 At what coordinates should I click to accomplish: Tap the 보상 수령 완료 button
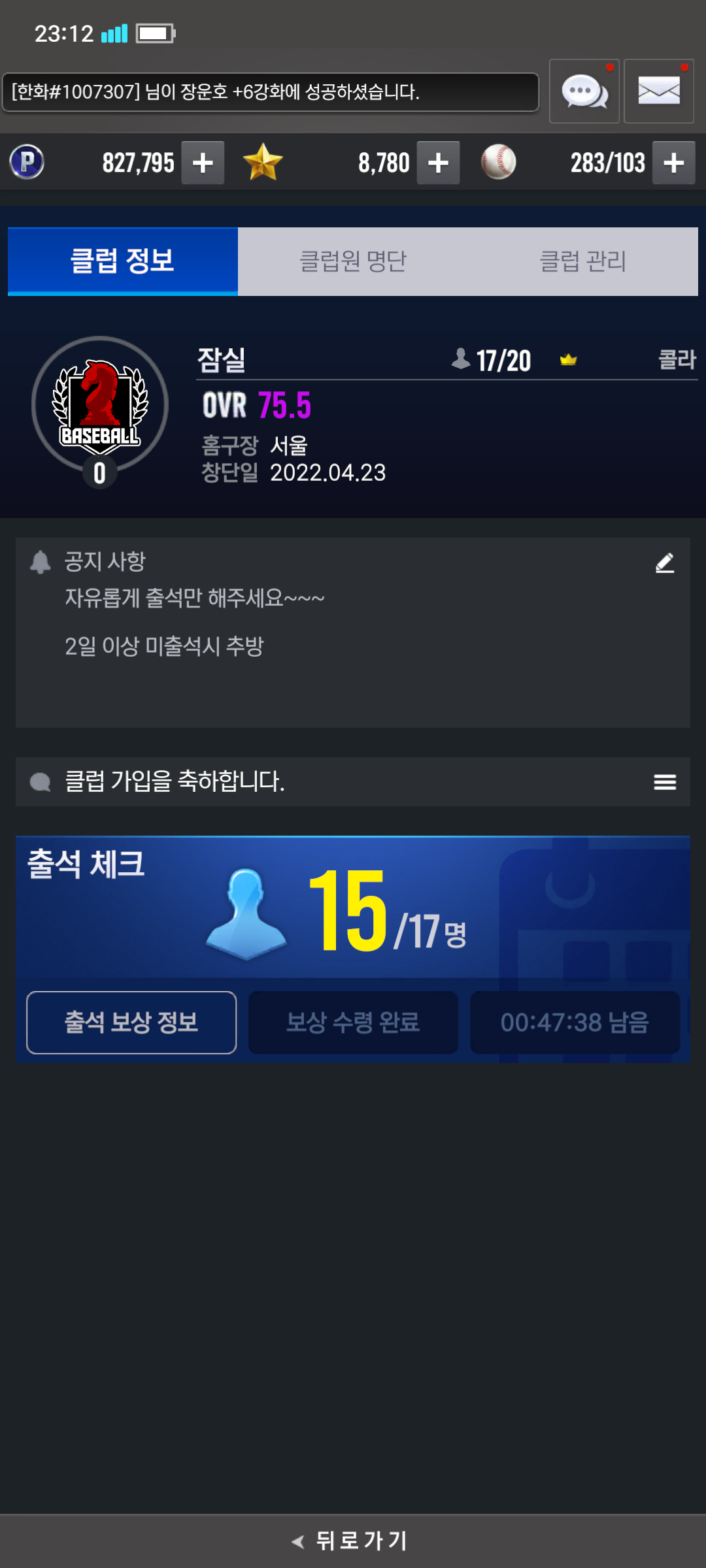coord(353,1022)
